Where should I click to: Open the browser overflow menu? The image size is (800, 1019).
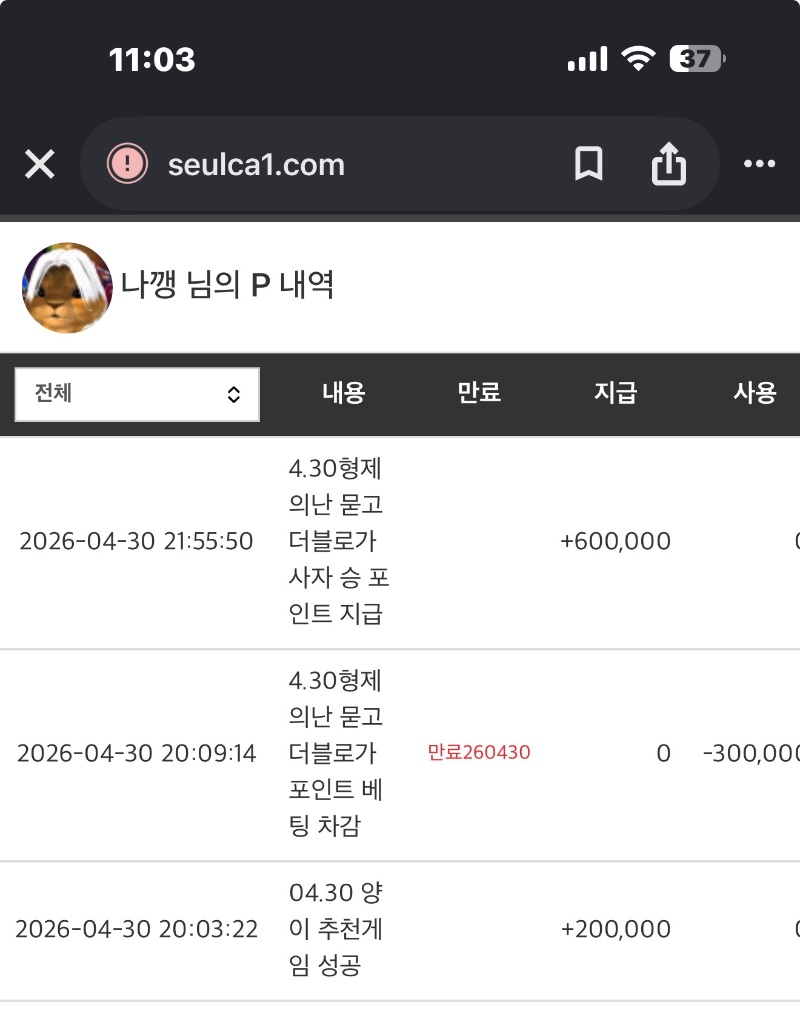(760, 165)
